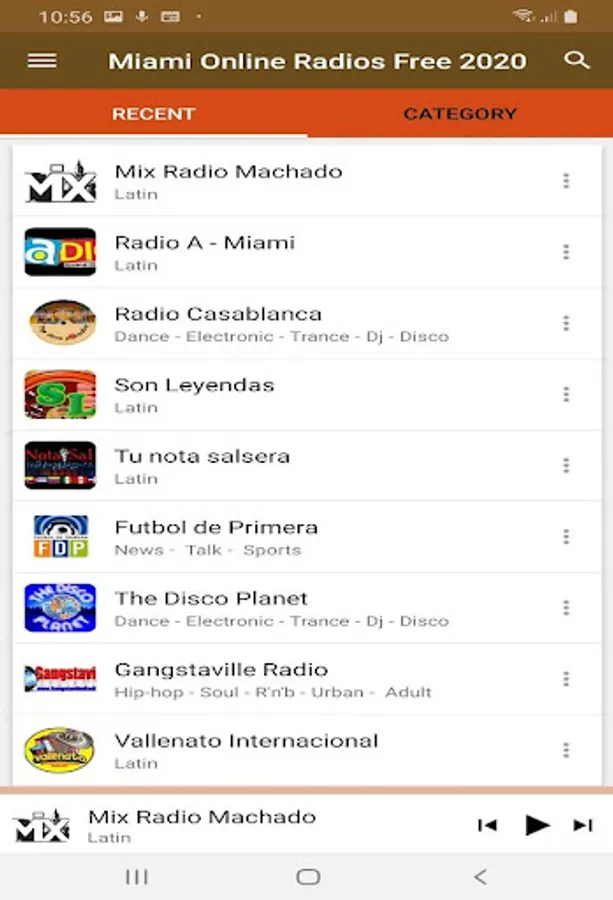613x900 pixels.
Task: Open the search icon in app bar
Action: (x=577, y=60)
